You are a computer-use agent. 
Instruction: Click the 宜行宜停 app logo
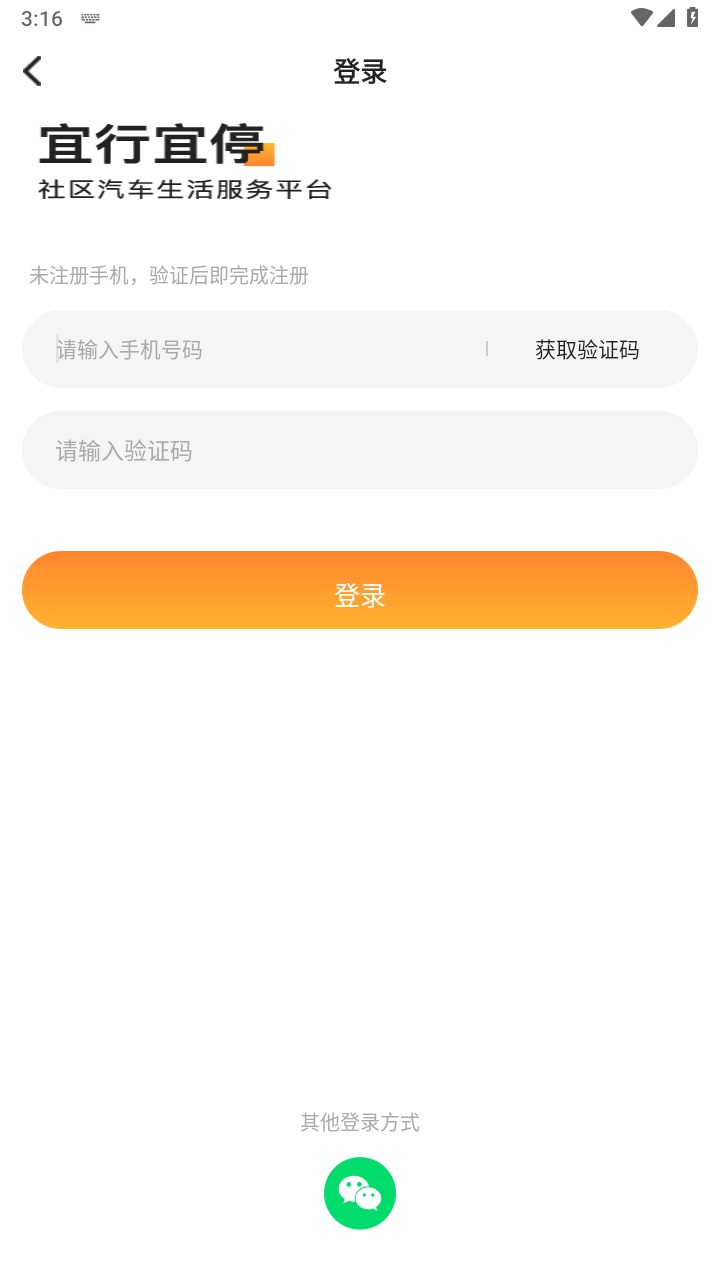tap(150, 143)
